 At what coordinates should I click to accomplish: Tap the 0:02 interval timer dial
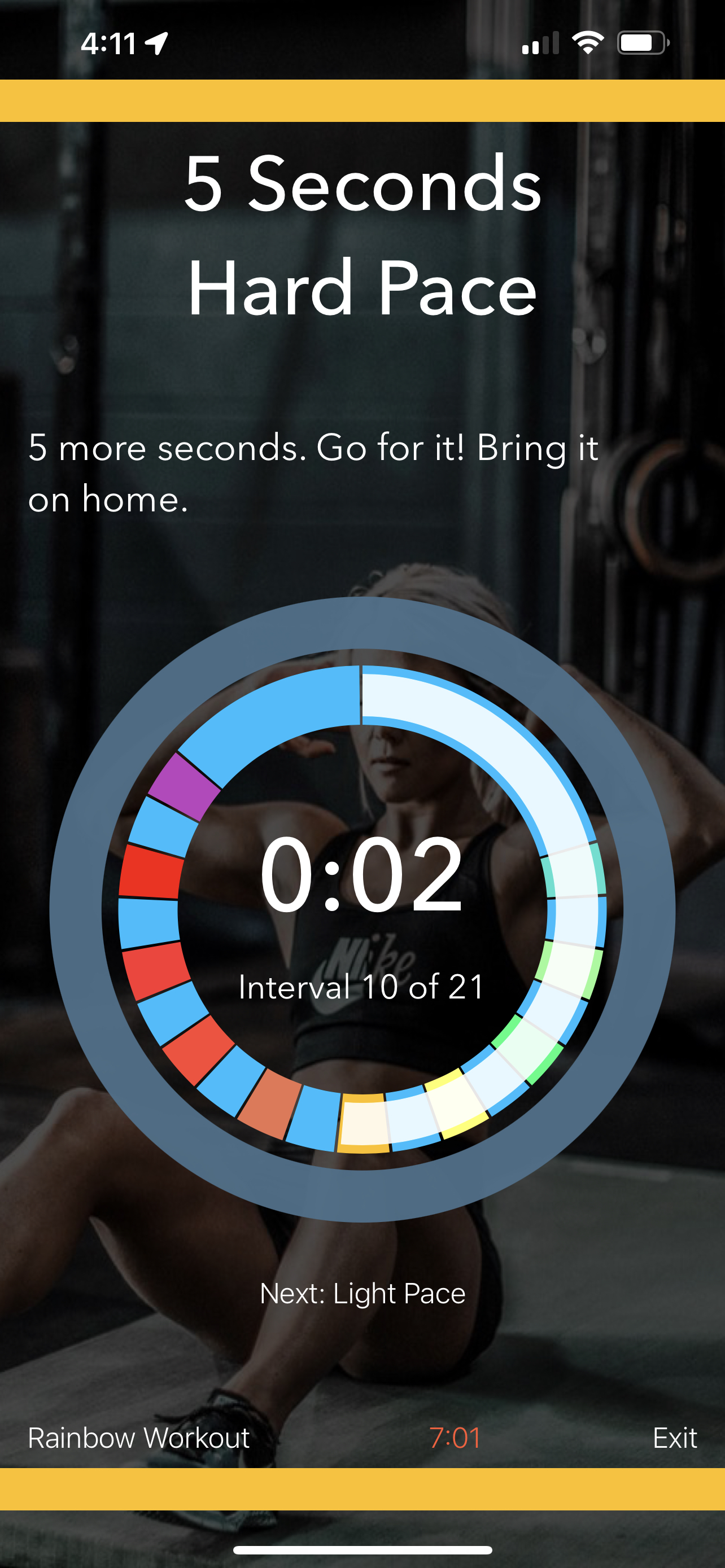pyautogui.click(x=362, y=909)
